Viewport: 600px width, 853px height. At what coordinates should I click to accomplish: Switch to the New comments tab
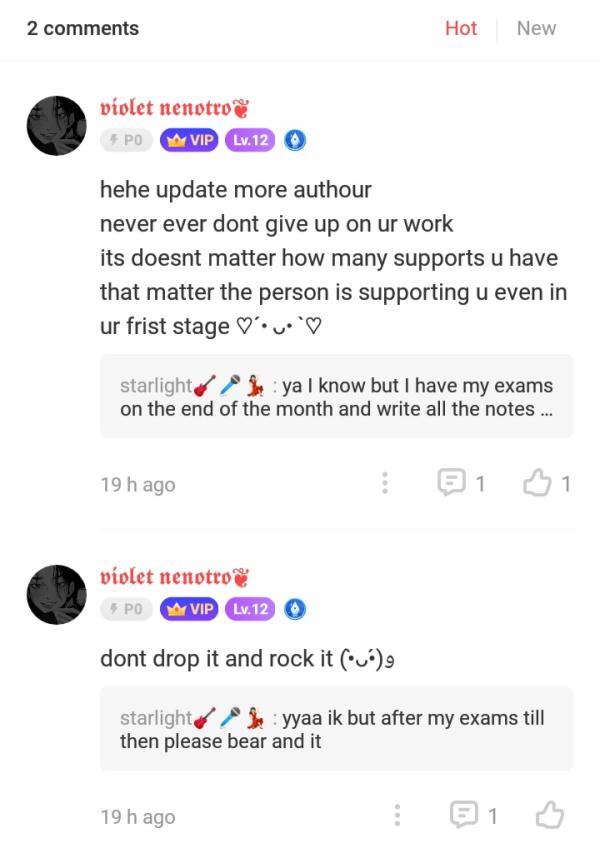pos(536,28)
